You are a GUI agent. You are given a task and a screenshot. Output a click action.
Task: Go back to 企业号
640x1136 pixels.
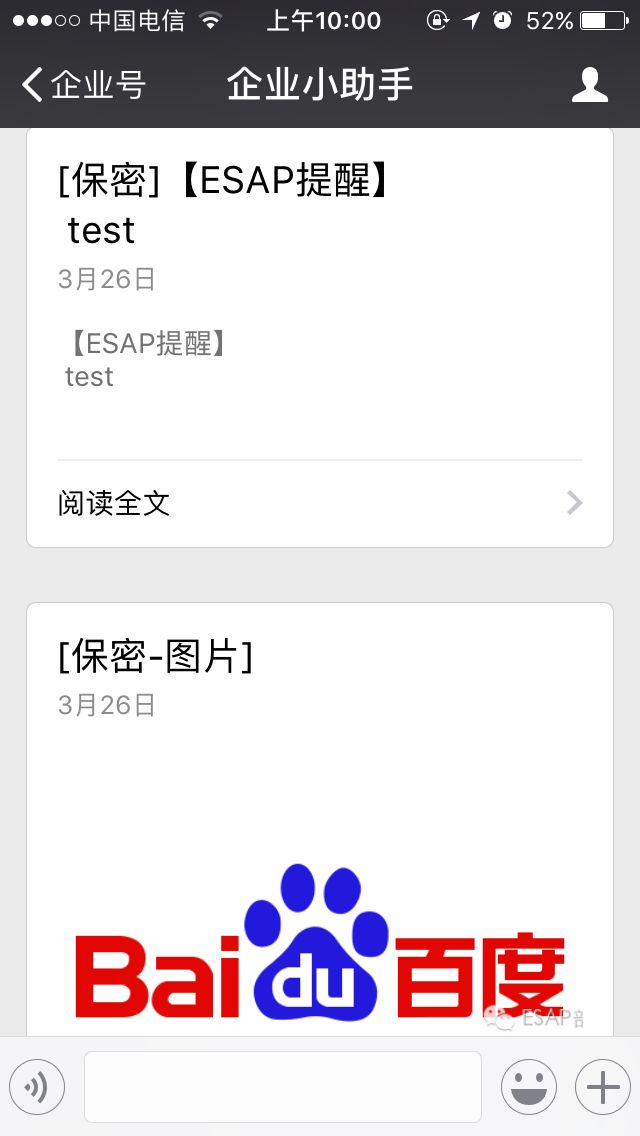(83, 85)
